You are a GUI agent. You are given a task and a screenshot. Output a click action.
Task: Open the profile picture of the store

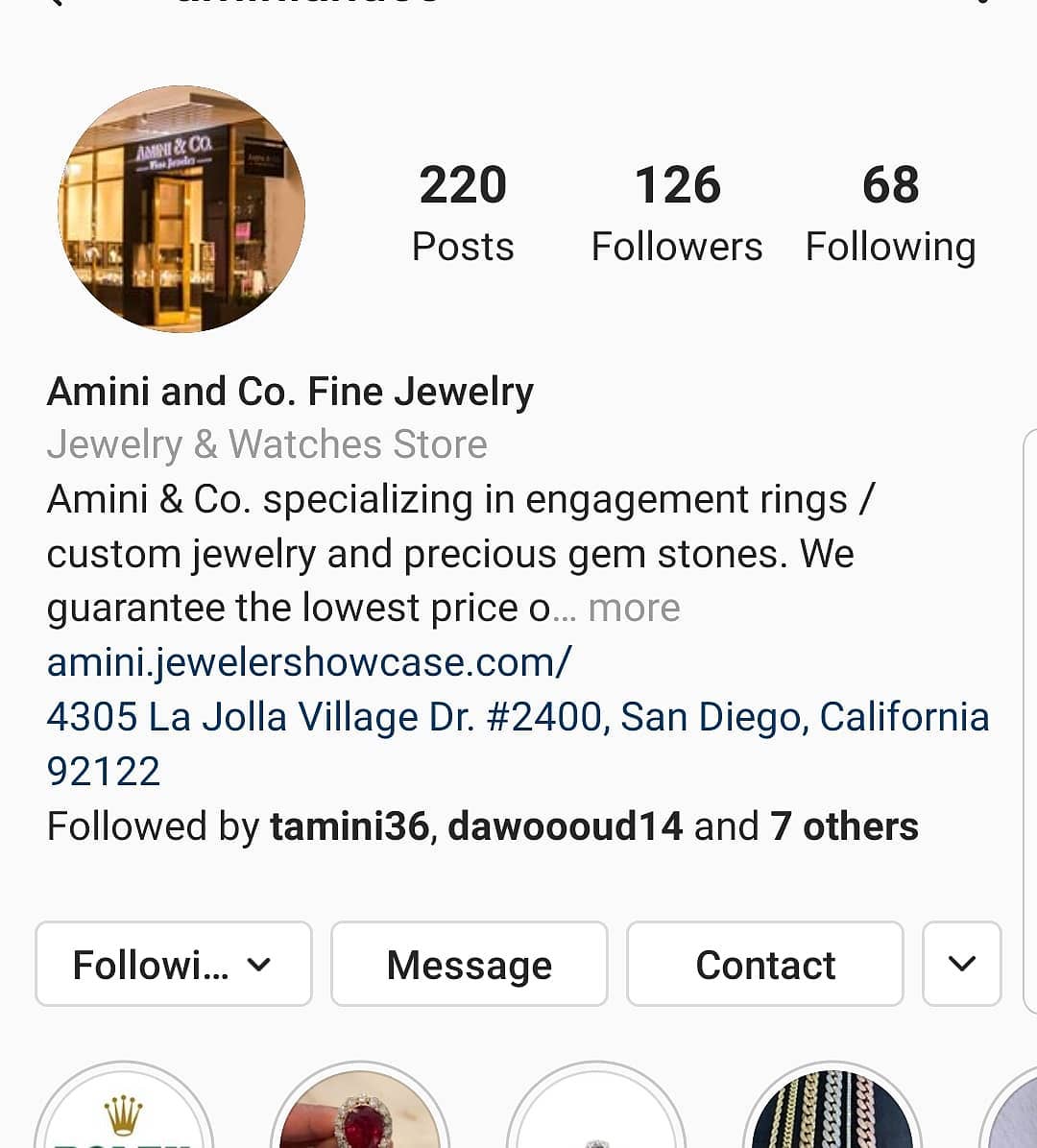[x=181, y=209]
